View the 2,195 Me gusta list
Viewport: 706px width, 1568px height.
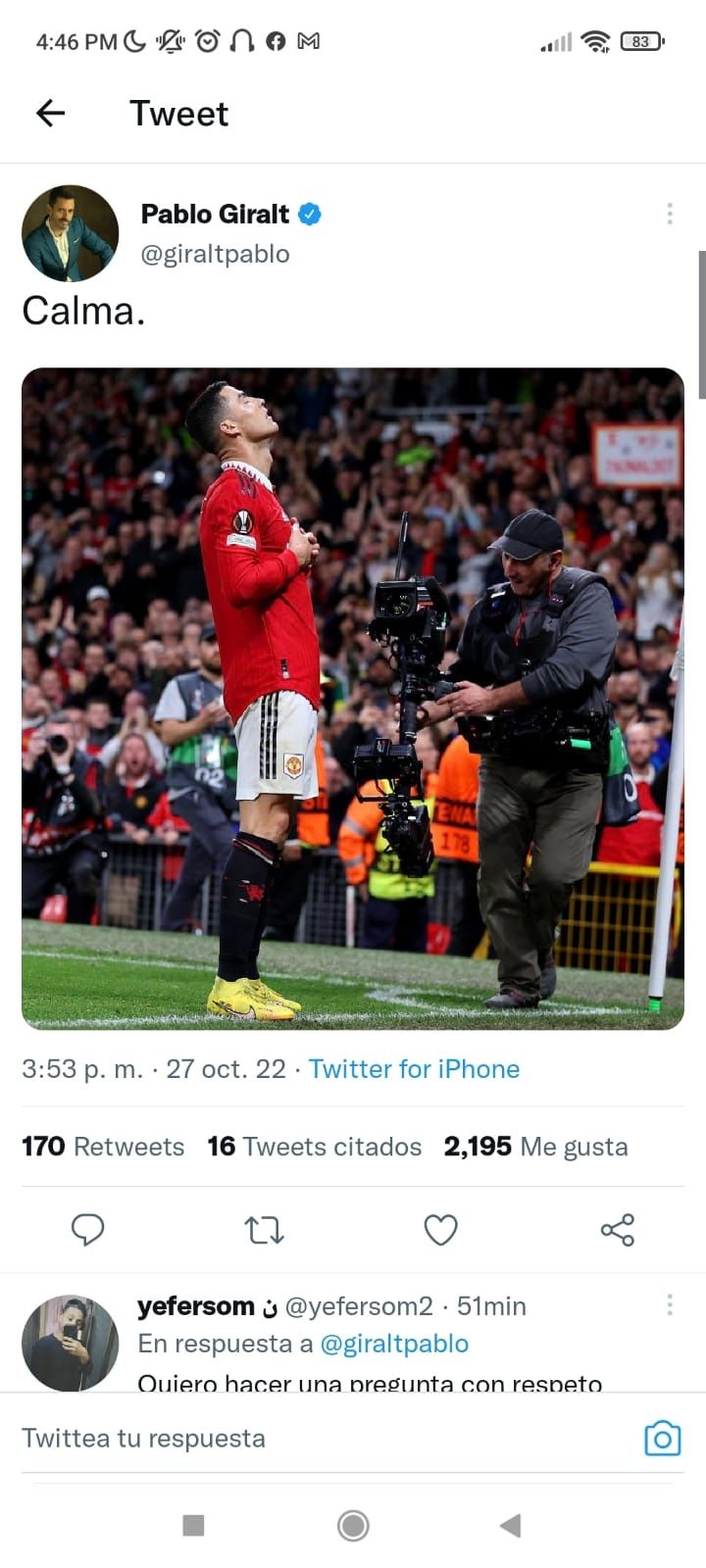tap(535, 1147)
